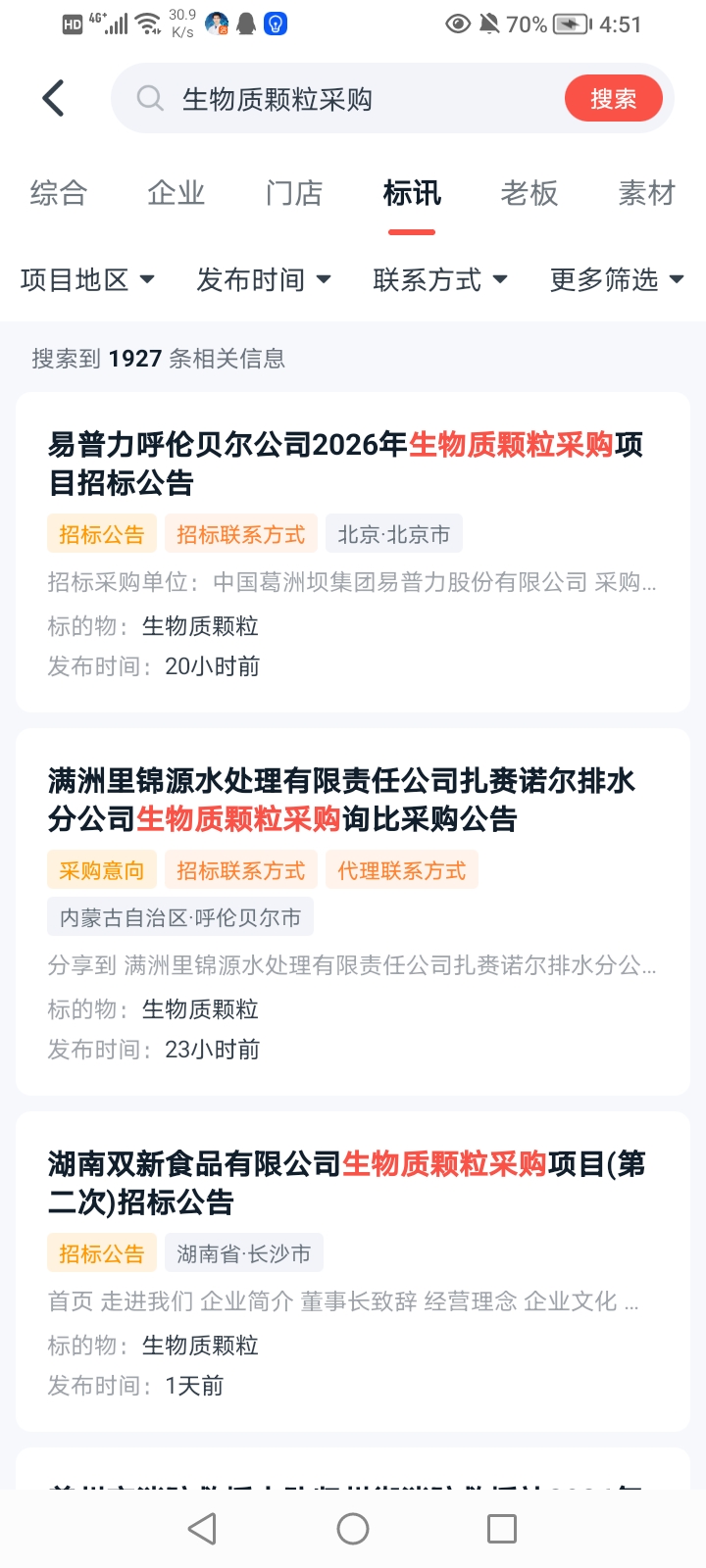Tap the red 搜索 button
The width and height of the screenshot is (706, 1568).
tap(613, 99)
